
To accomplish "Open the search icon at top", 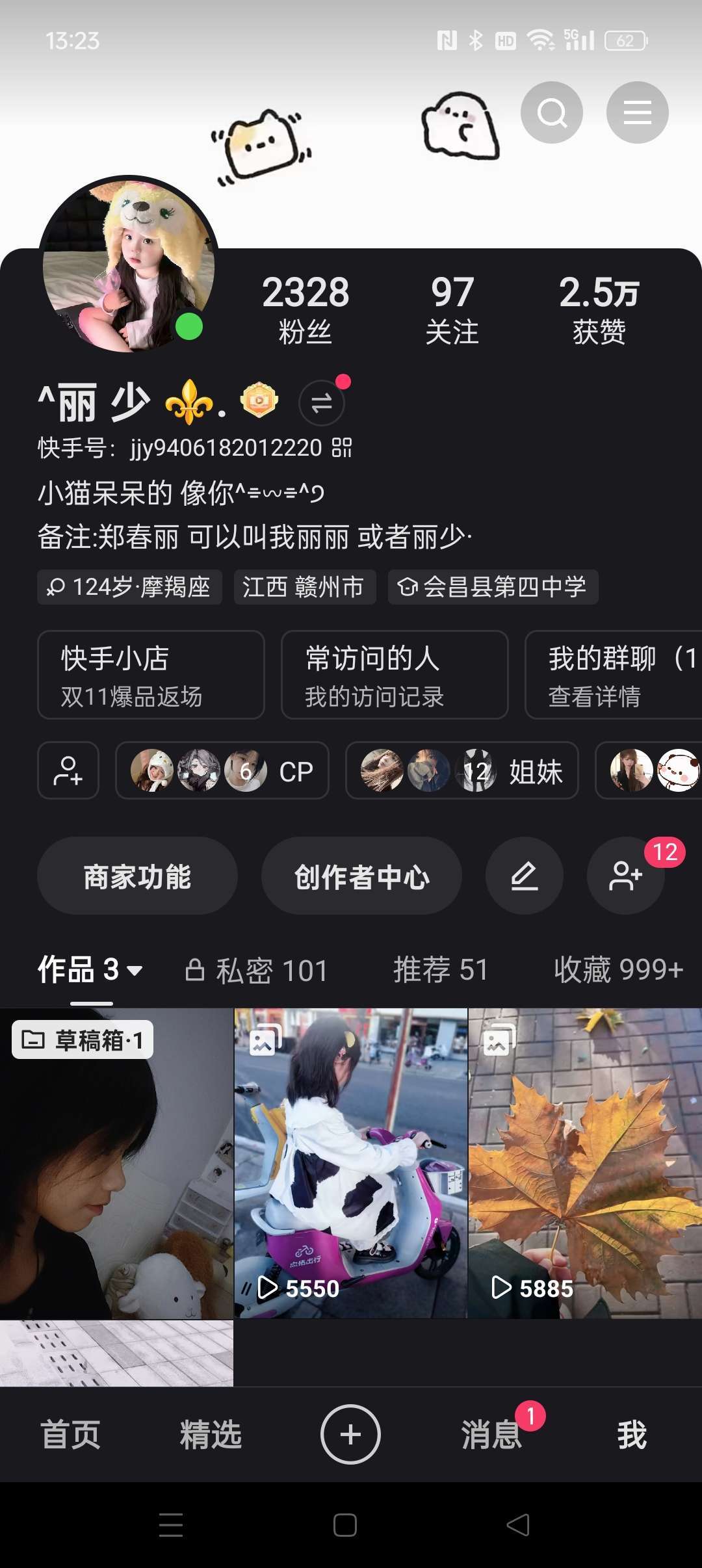I will point(552,112).
